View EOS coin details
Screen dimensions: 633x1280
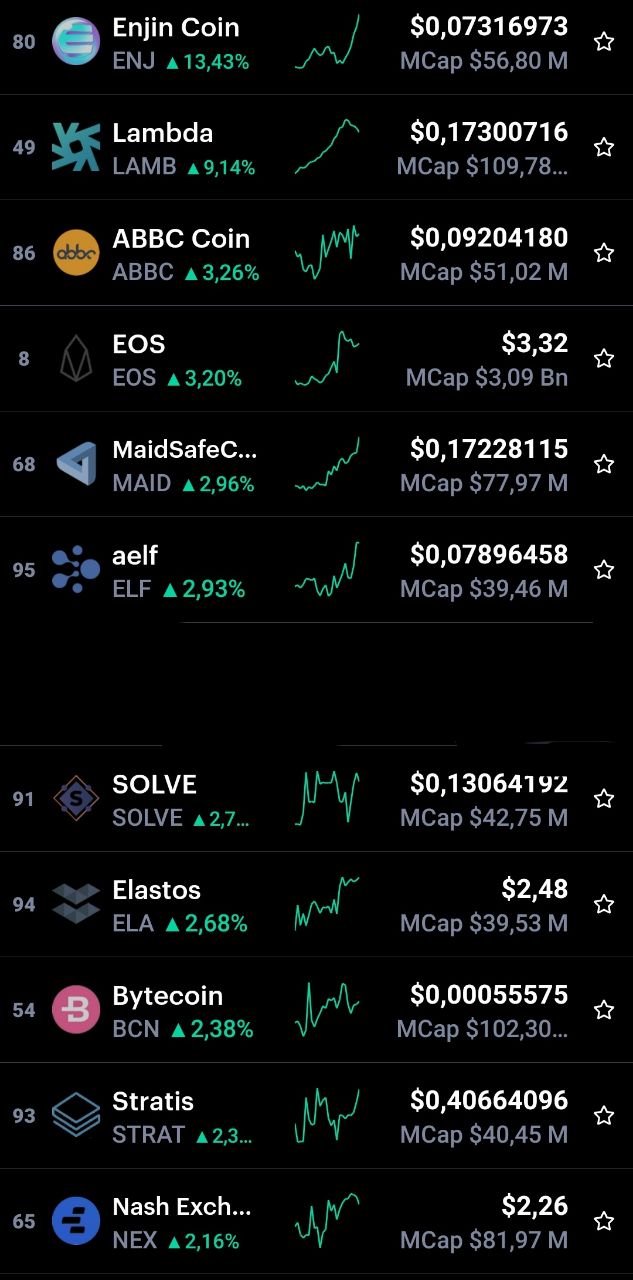[x=316, y=359]
